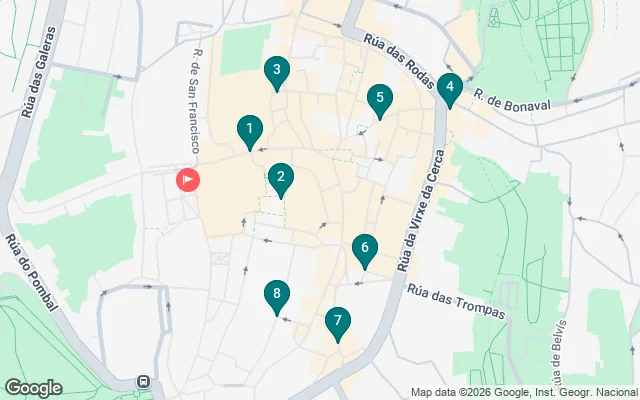
Task: Tap map pin number 5
Action: pos(378,99)
